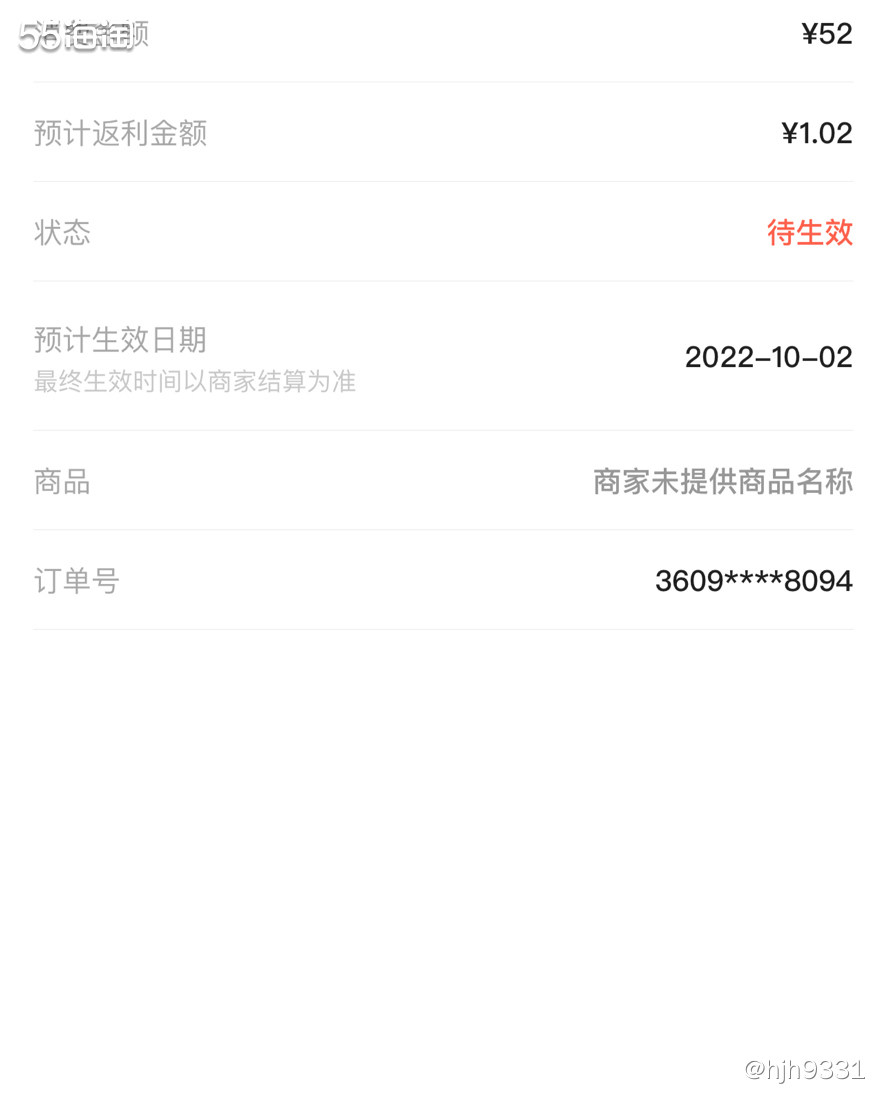Click the 订单号 label
Screen dimensions: 887x1110
(x=74, y=580)
